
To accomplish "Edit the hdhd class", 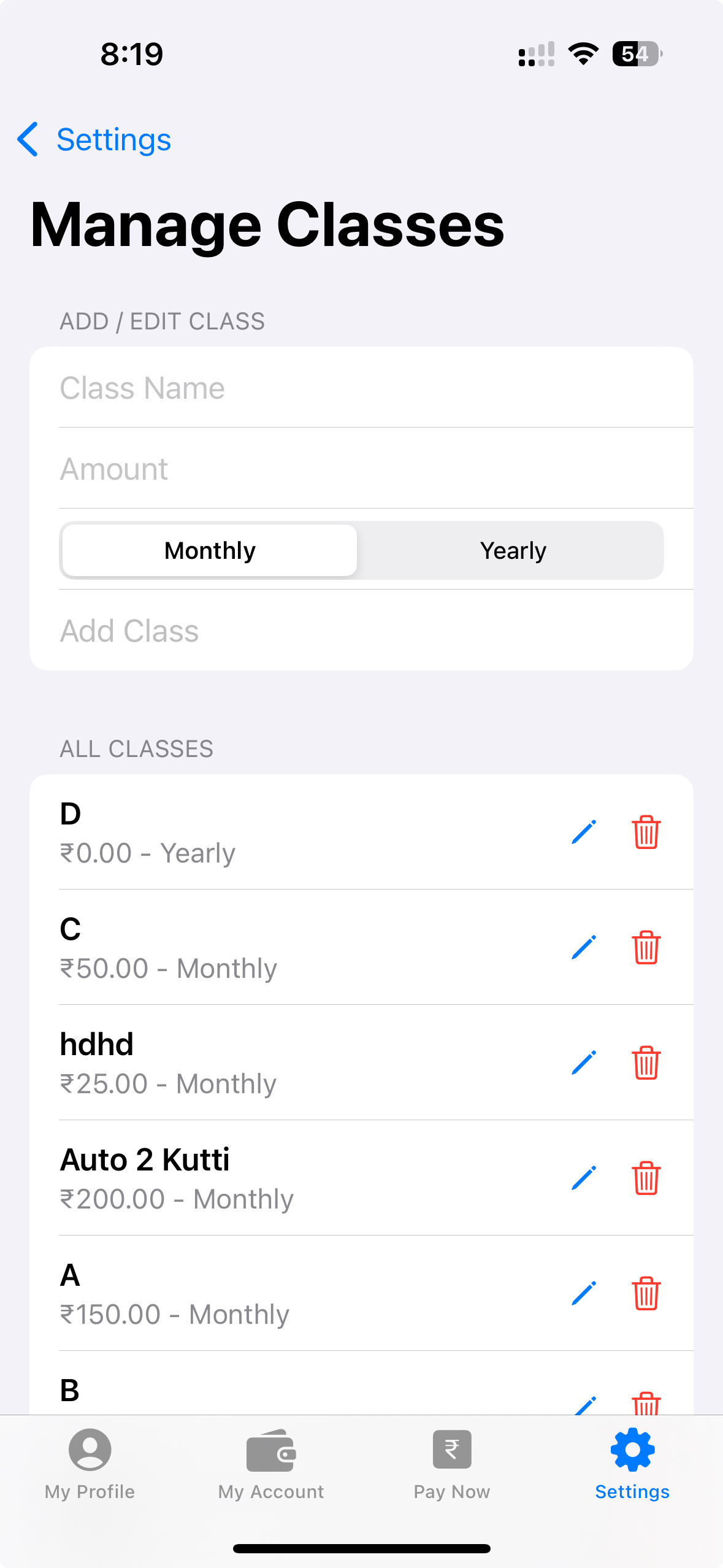I will pyautogui.click(x=583, y=1063).
